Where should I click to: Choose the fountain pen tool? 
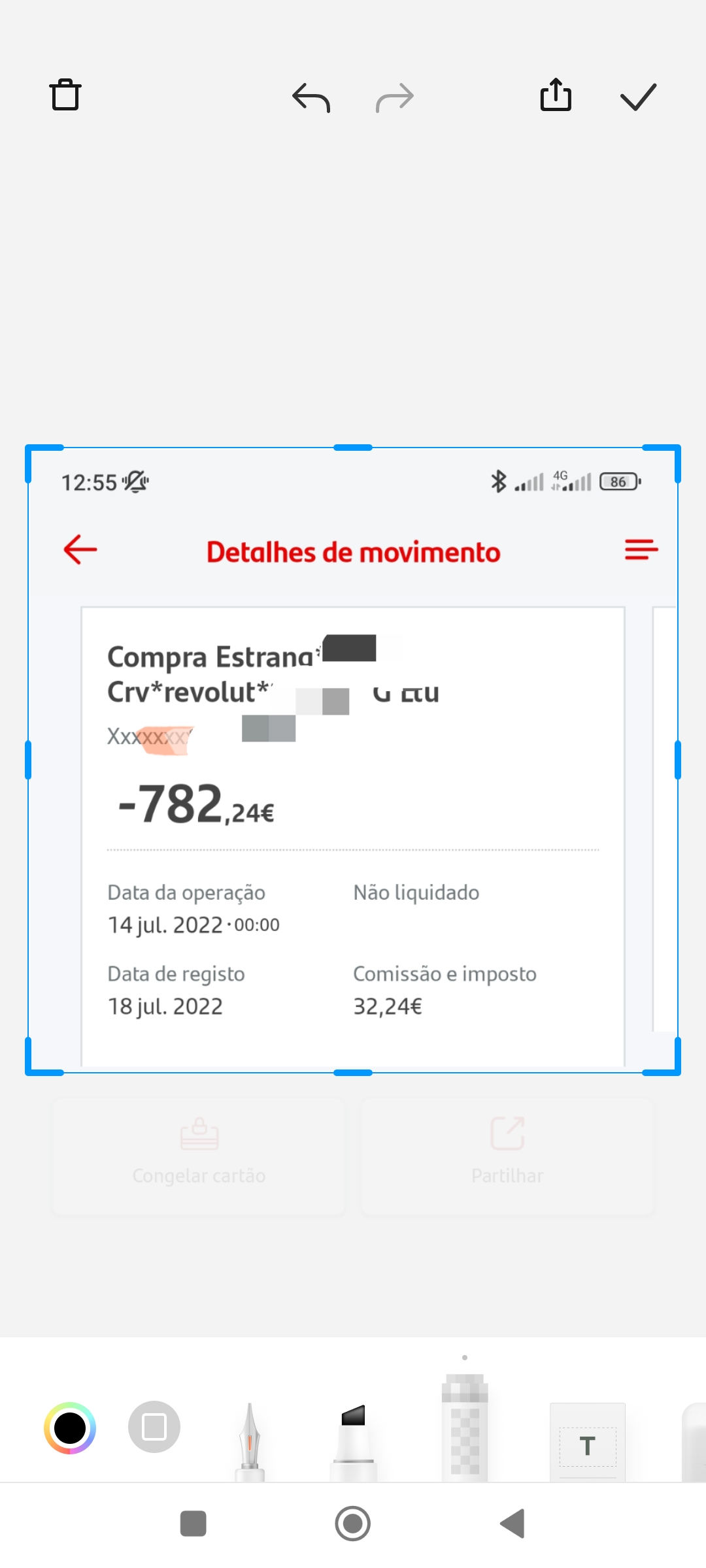(x=250, y=1441)
